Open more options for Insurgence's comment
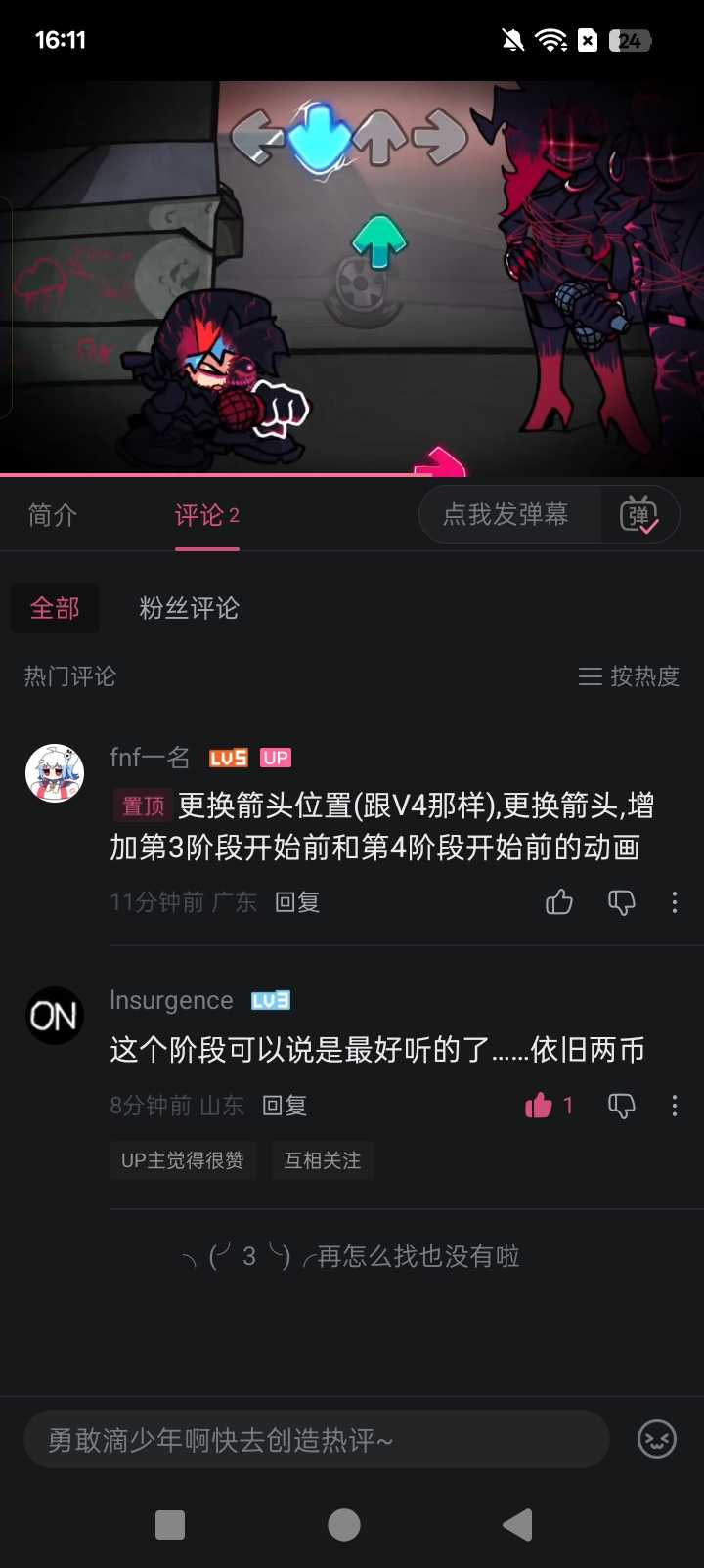Viewport: 704px width, 1568px height. pos(675,1106)
